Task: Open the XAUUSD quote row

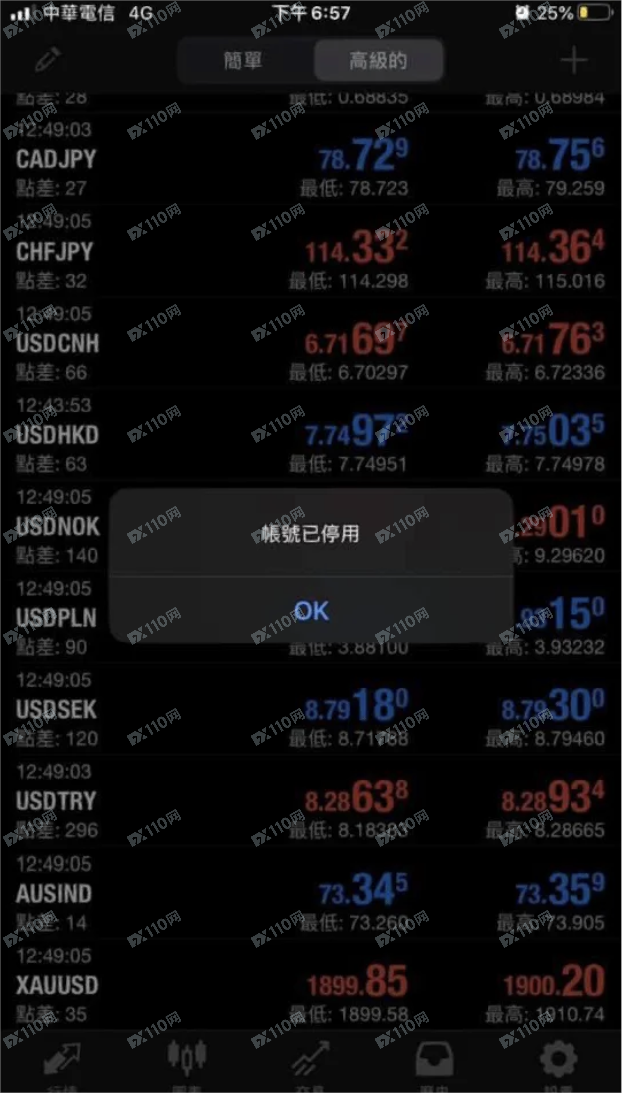Action: point(311,984)
